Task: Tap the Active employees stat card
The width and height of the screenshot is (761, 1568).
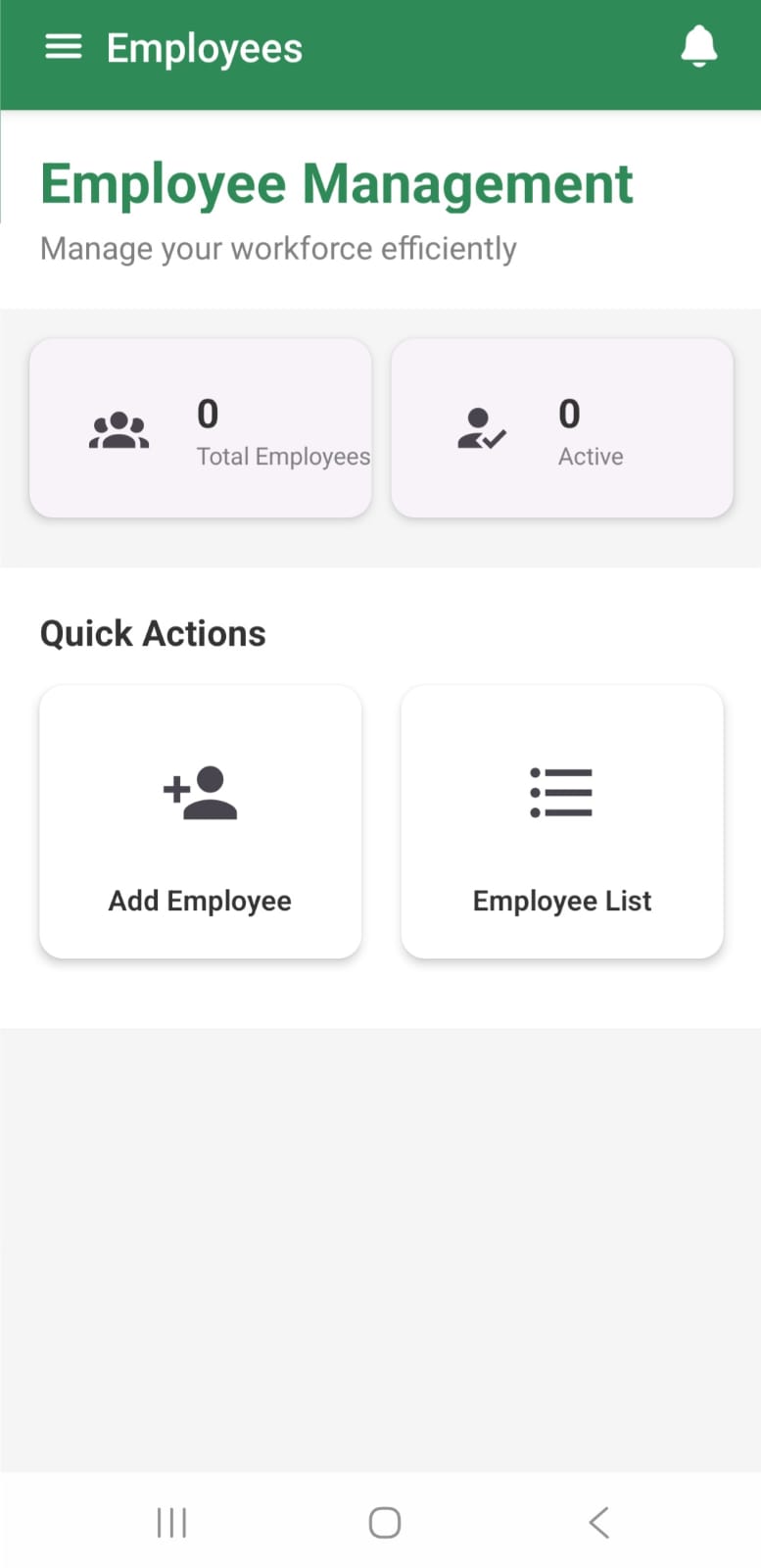Action: [561, 428]
